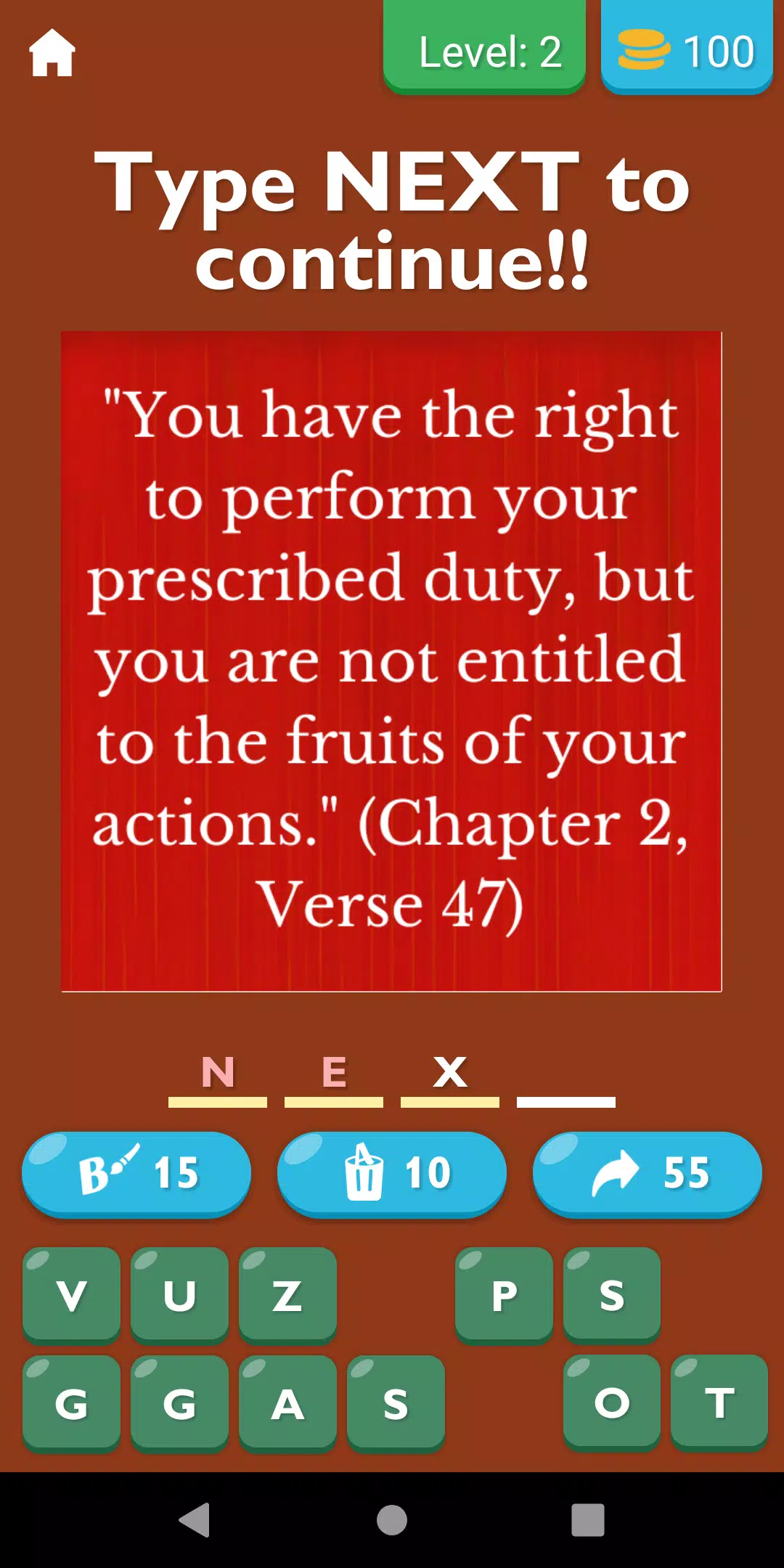Choose the letter tile O

[x=612, y=1402]
